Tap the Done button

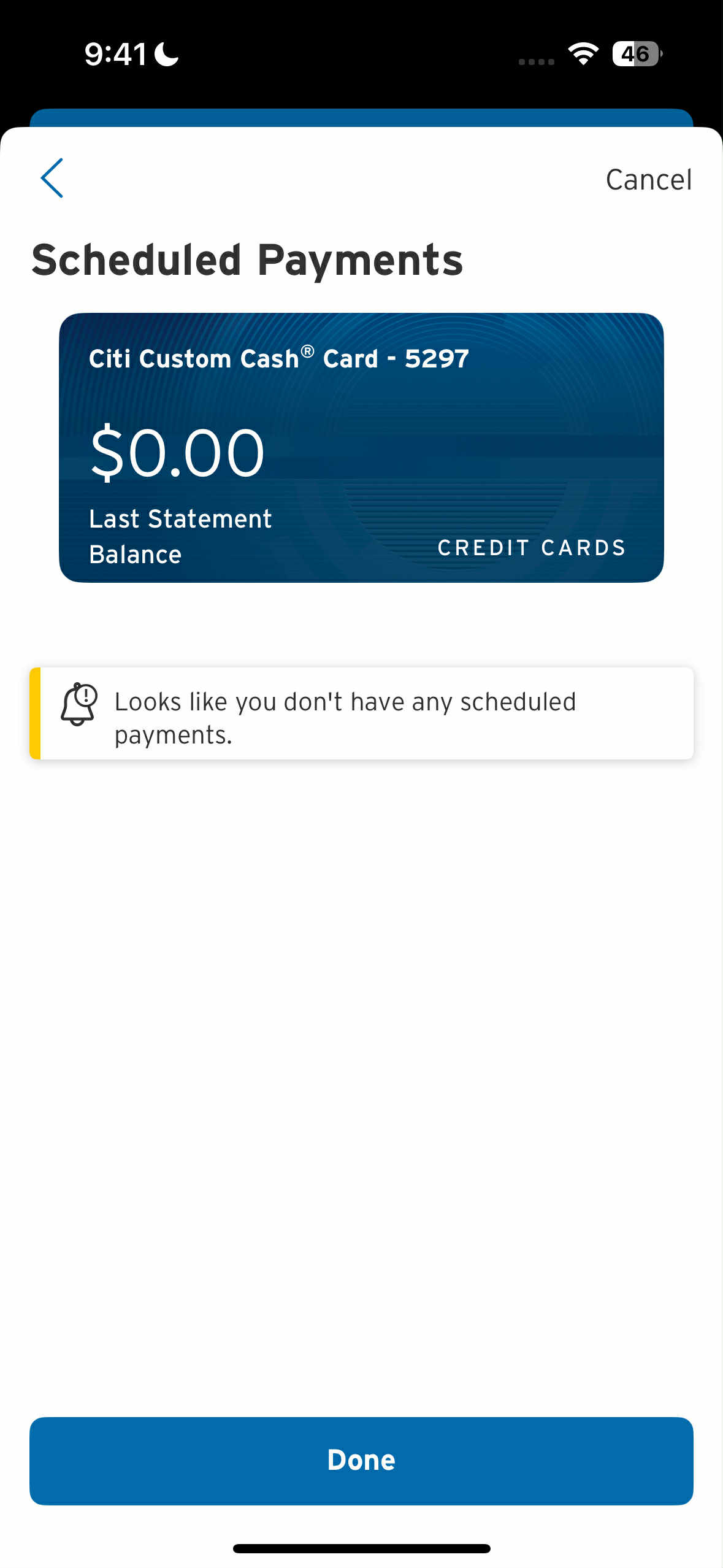pos(361,1460)
